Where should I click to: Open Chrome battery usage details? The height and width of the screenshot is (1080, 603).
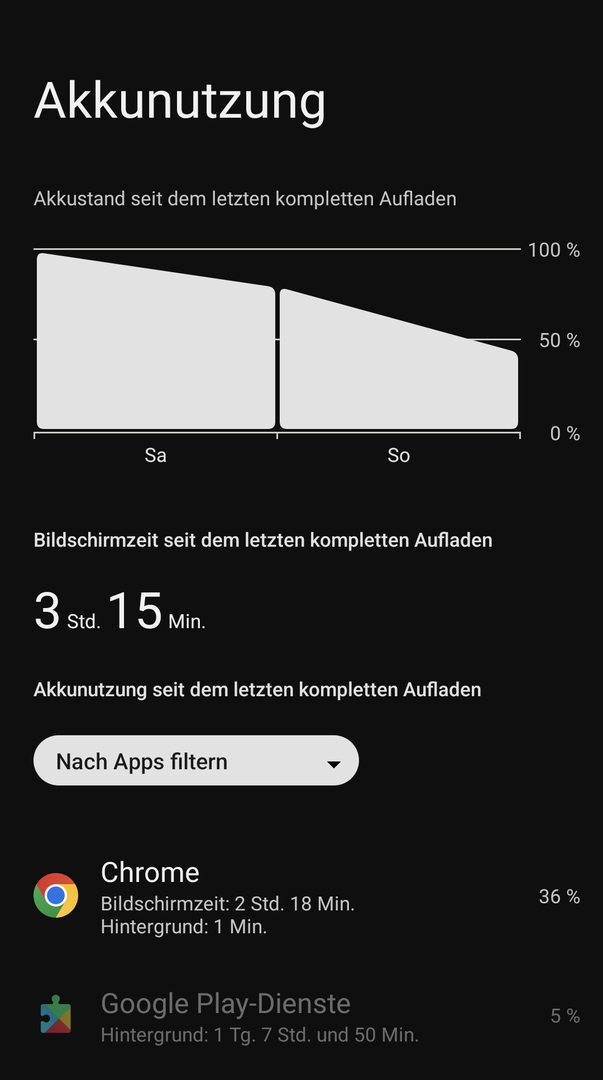coord(300,896)
